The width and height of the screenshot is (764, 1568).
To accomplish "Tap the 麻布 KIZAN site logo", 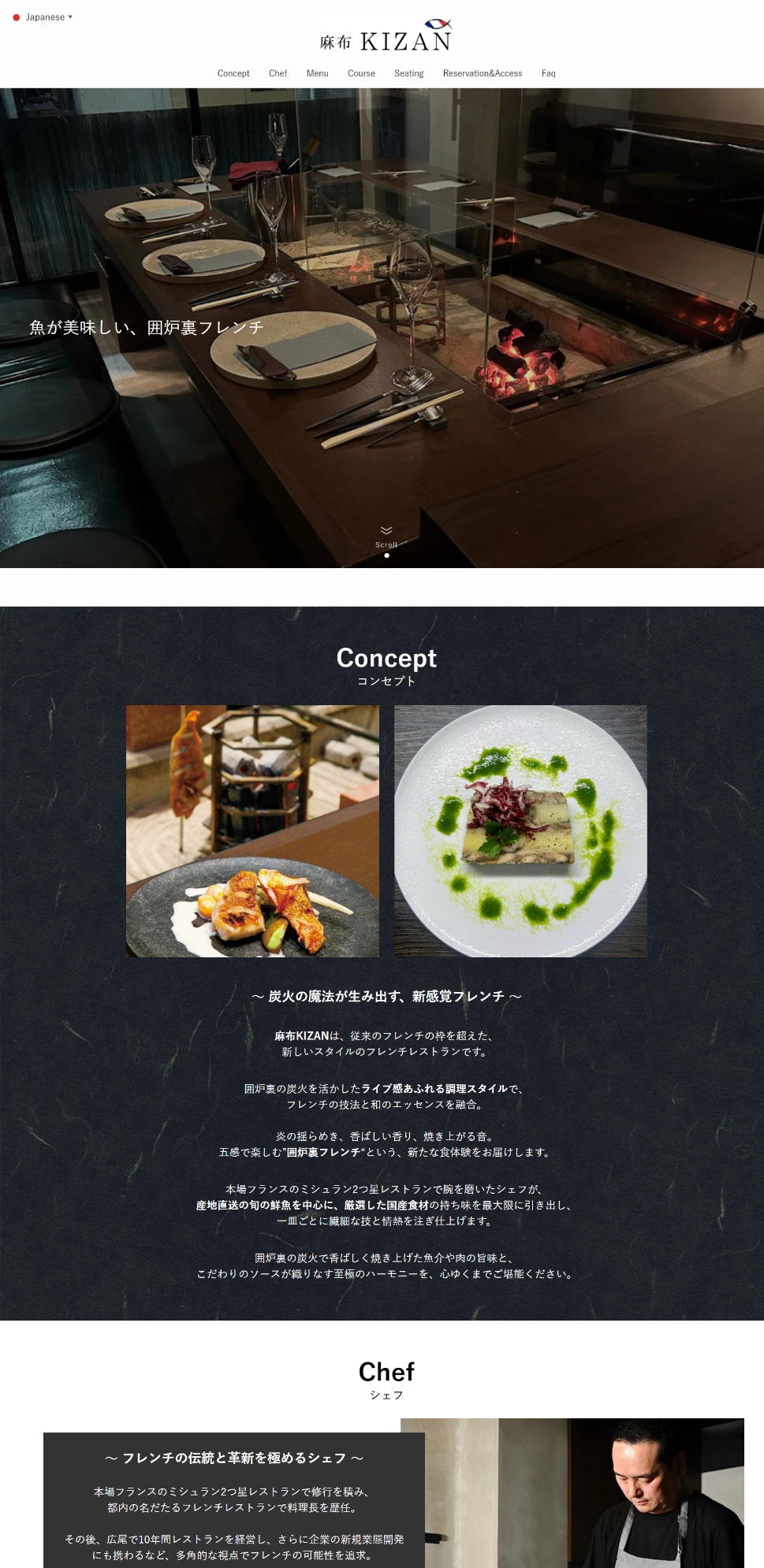I will 386,36.
